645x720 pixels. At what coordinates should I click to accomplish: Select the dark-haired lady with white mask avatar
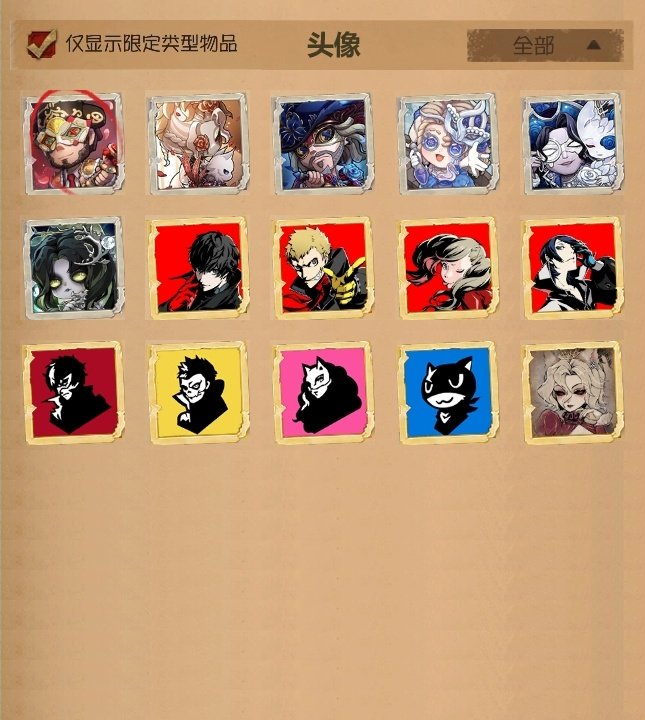click(571, 143)
